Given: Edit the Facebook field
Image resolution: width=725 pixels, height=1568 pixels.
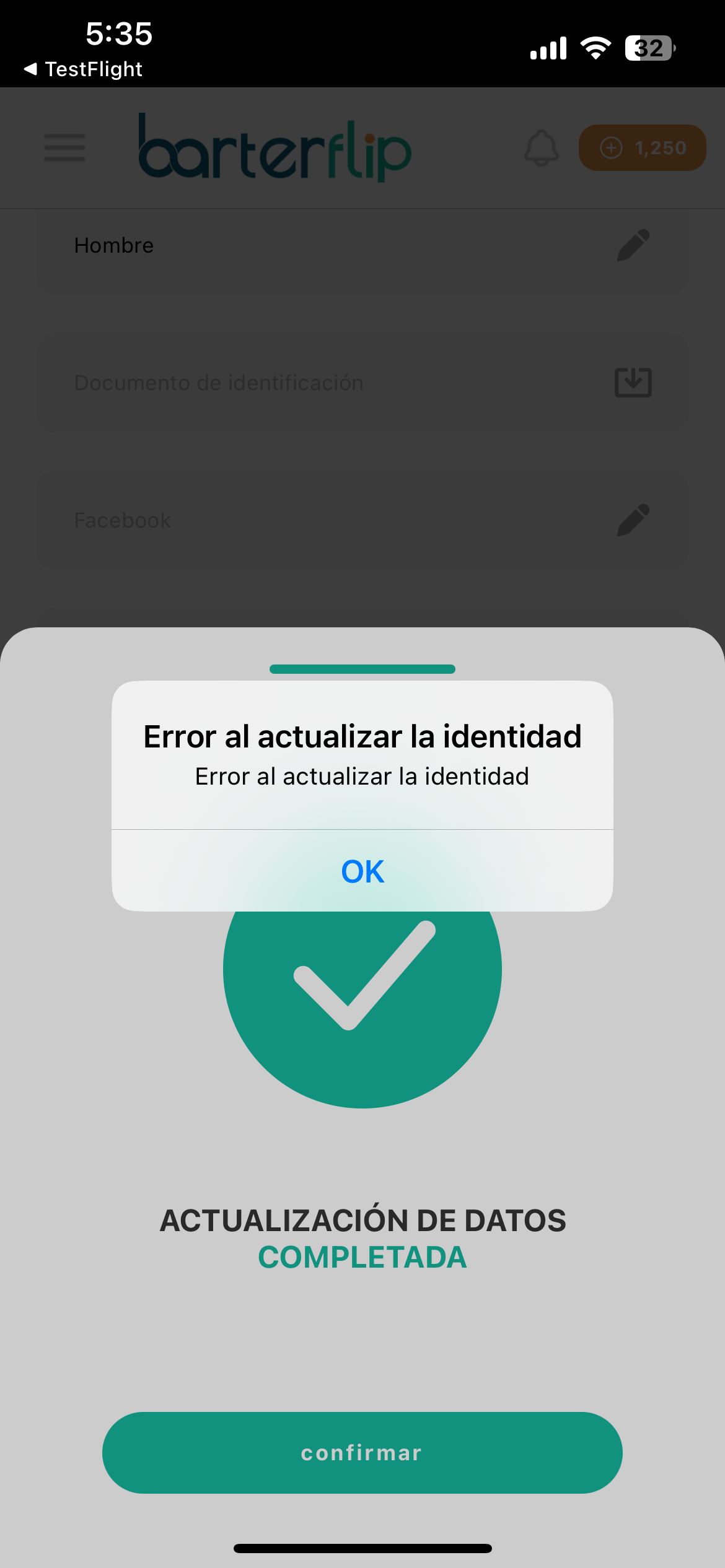Looking at the screenshot, I should (x=633, y=520).
